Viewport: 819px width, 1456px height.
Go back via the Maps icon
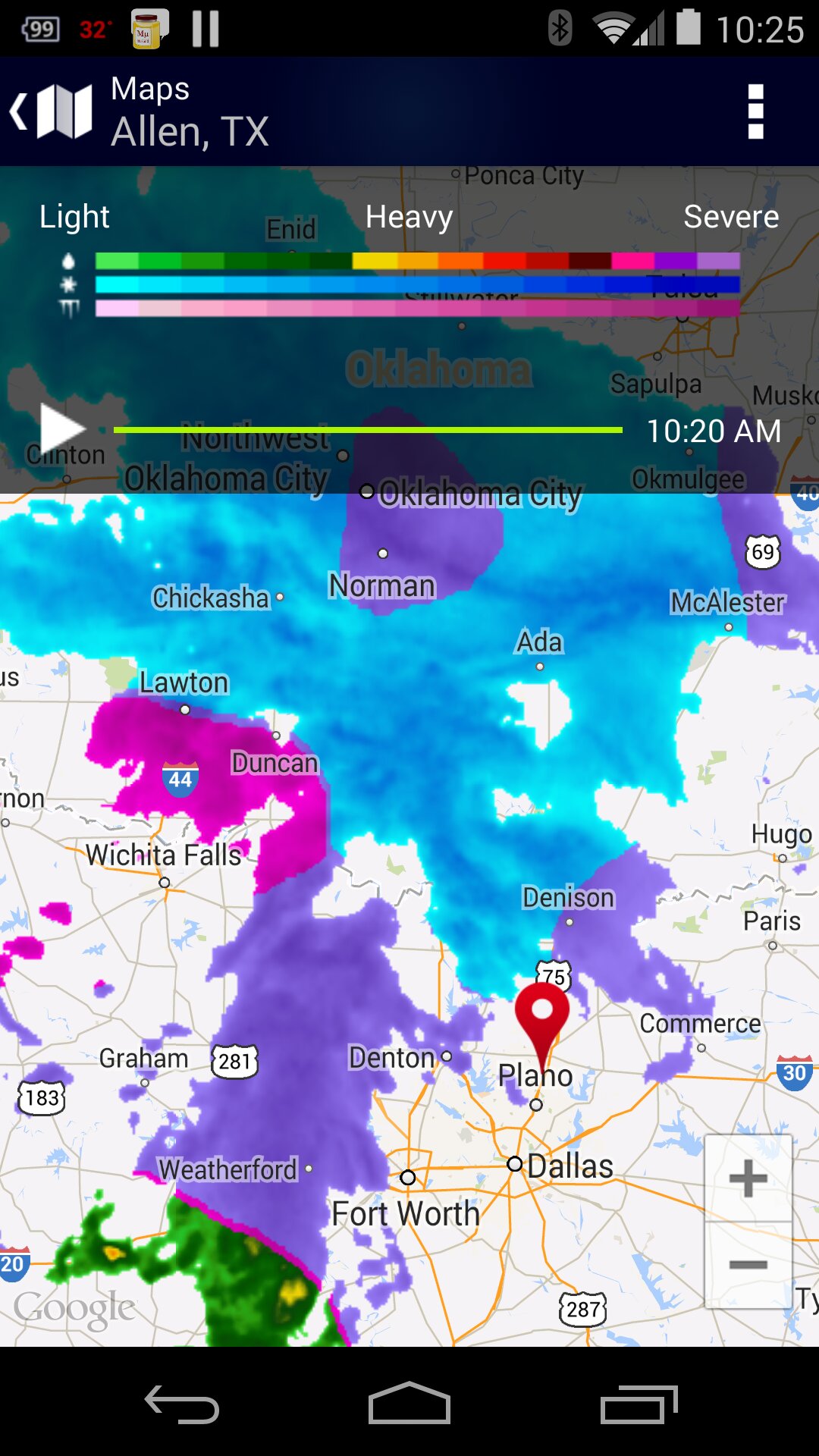[52, 111]
